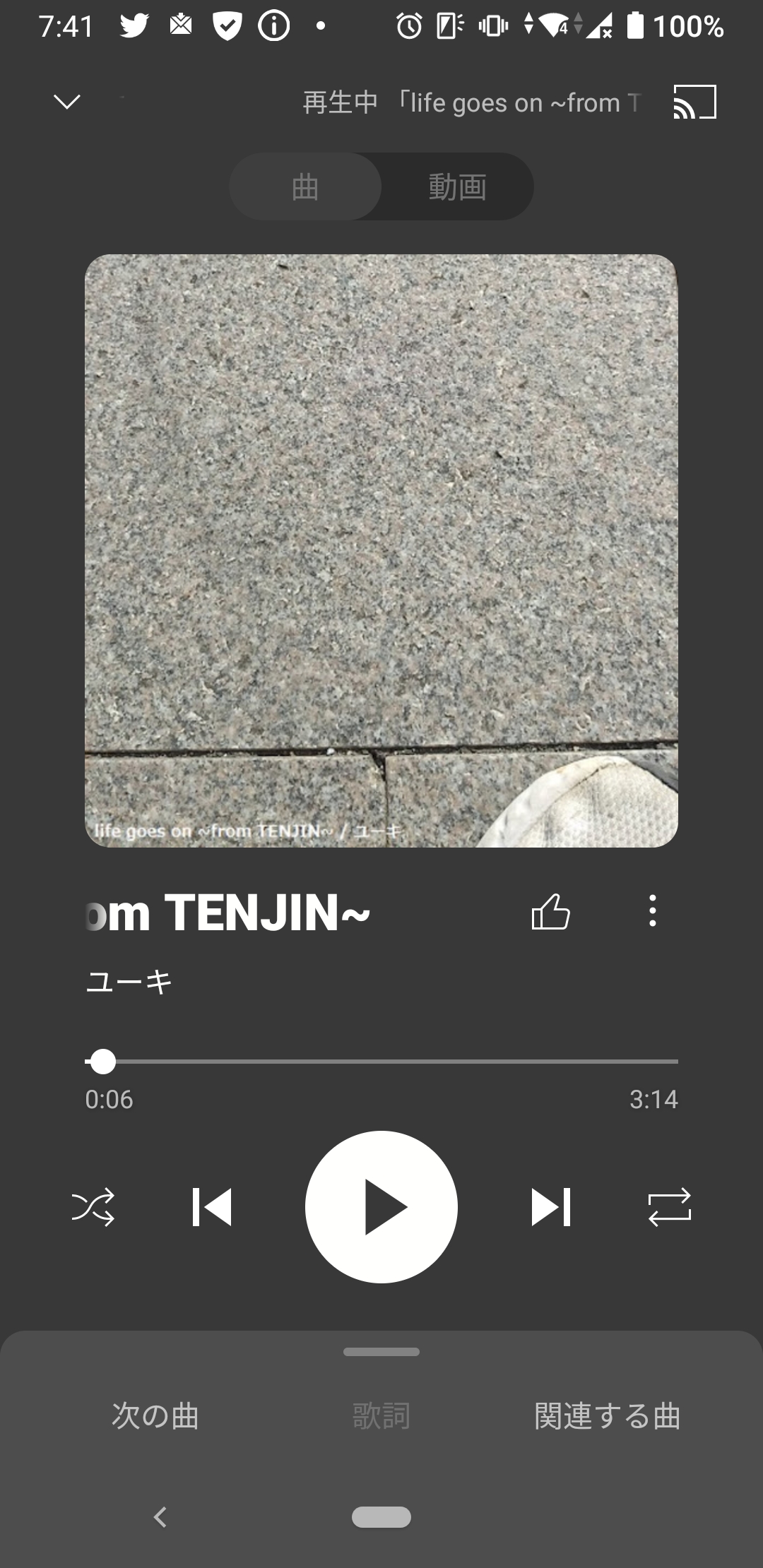Image resolution: width=763 pixels, height=1568 pixels.
Task: Tap the home pill in navigation bar
Action: coord(381,1517)
